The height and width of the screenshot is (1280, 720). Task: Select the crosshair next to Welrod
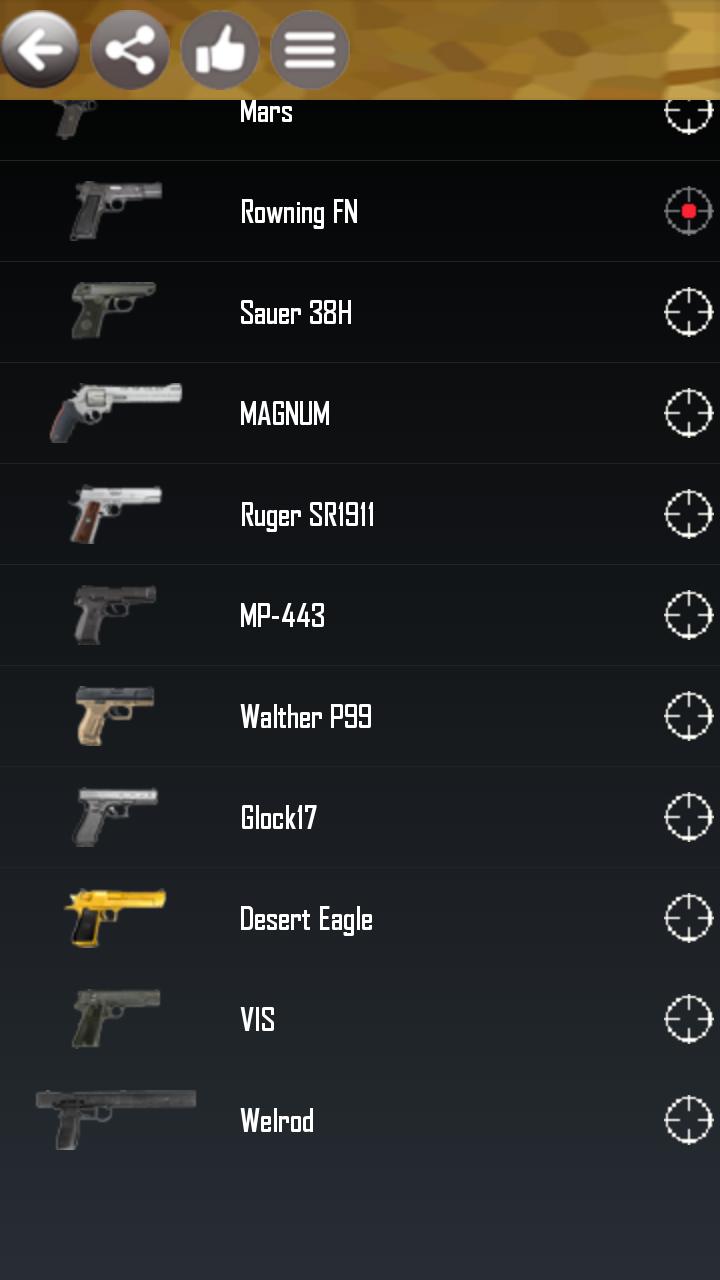(x=689, y=1119)
